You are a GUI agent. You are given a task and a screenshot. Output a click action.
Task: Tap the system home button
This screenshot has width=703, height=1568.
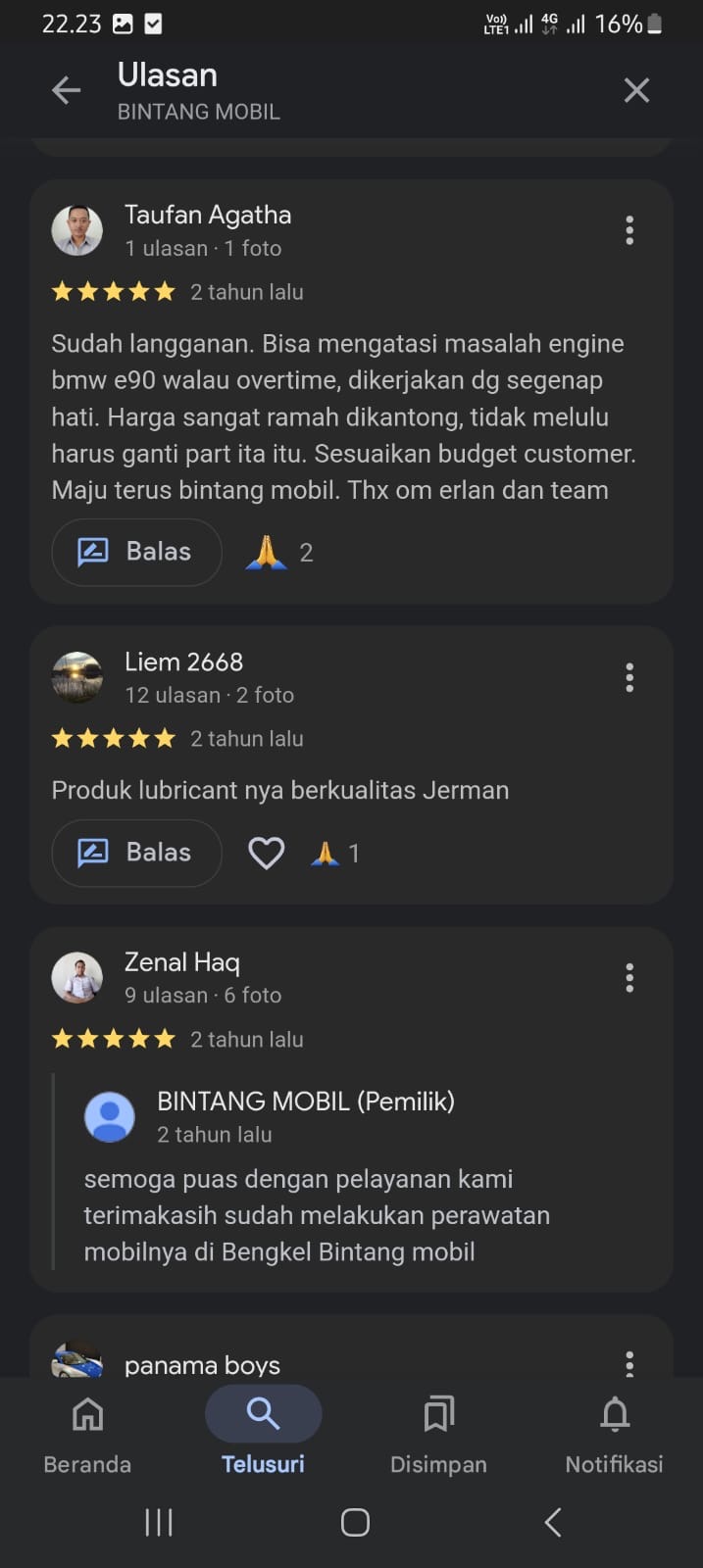pyautogui.click(x=355, y=1522)
